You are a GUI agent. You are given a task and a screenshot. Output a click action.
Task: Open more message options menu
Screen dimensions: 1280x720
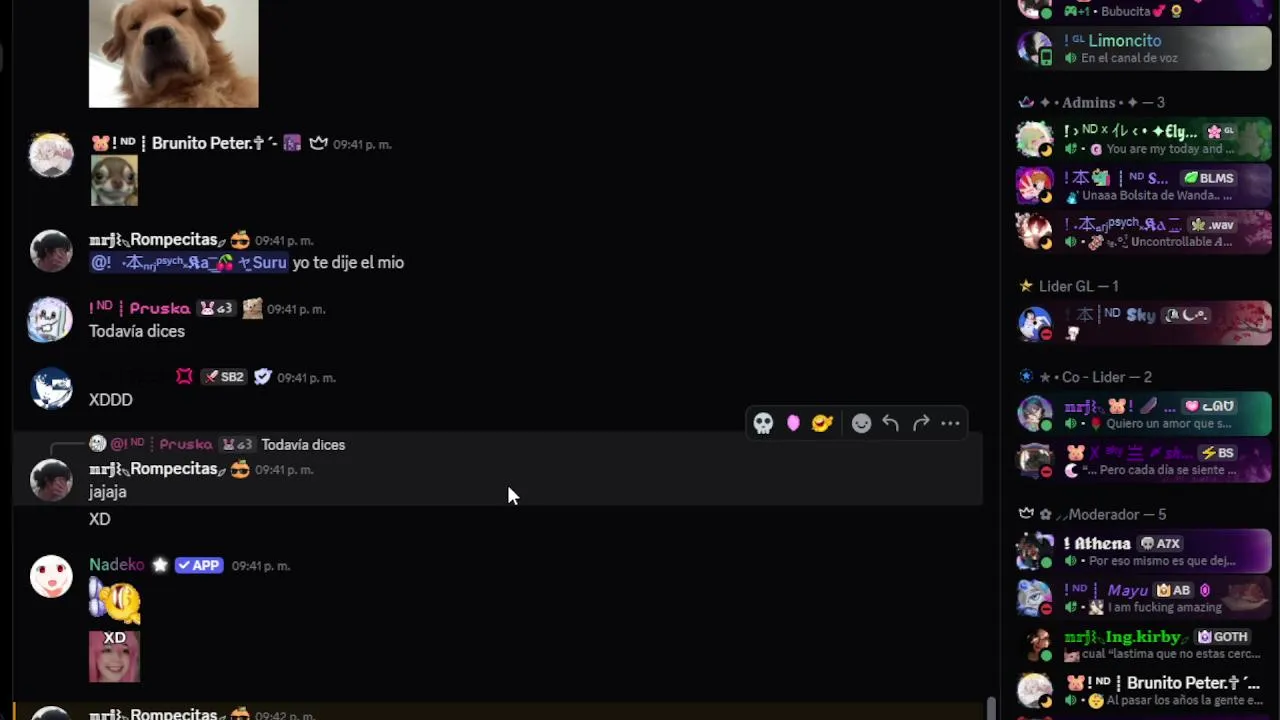point(950,424)
